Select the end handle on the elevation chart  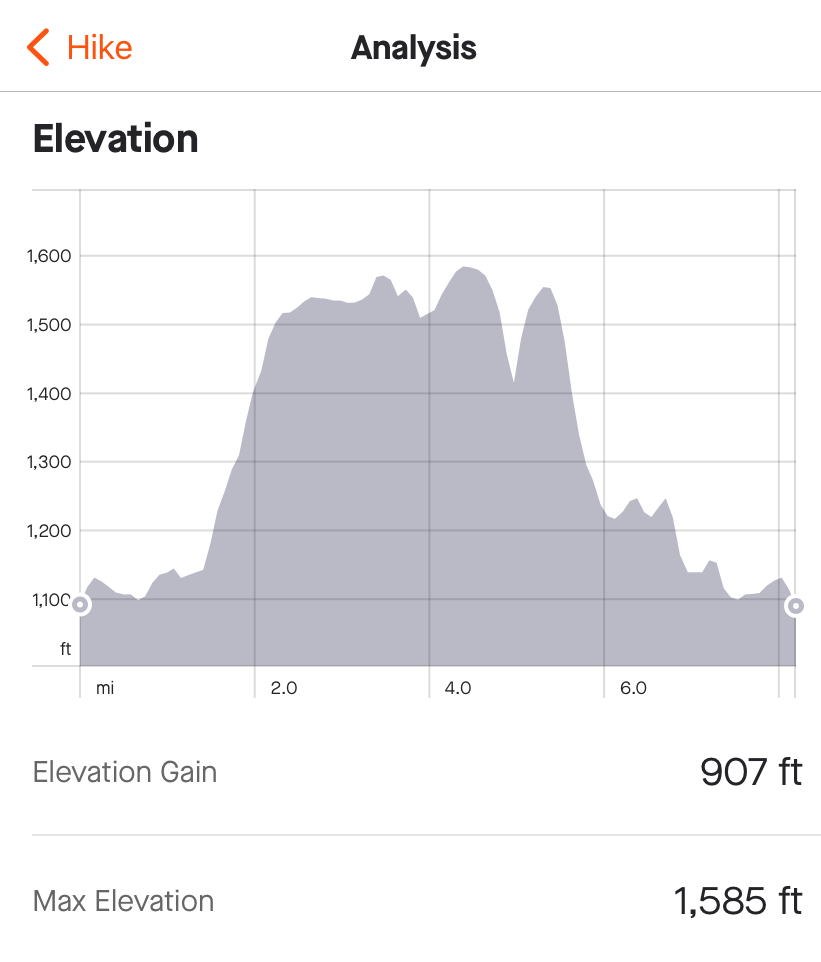click(795, 605)
